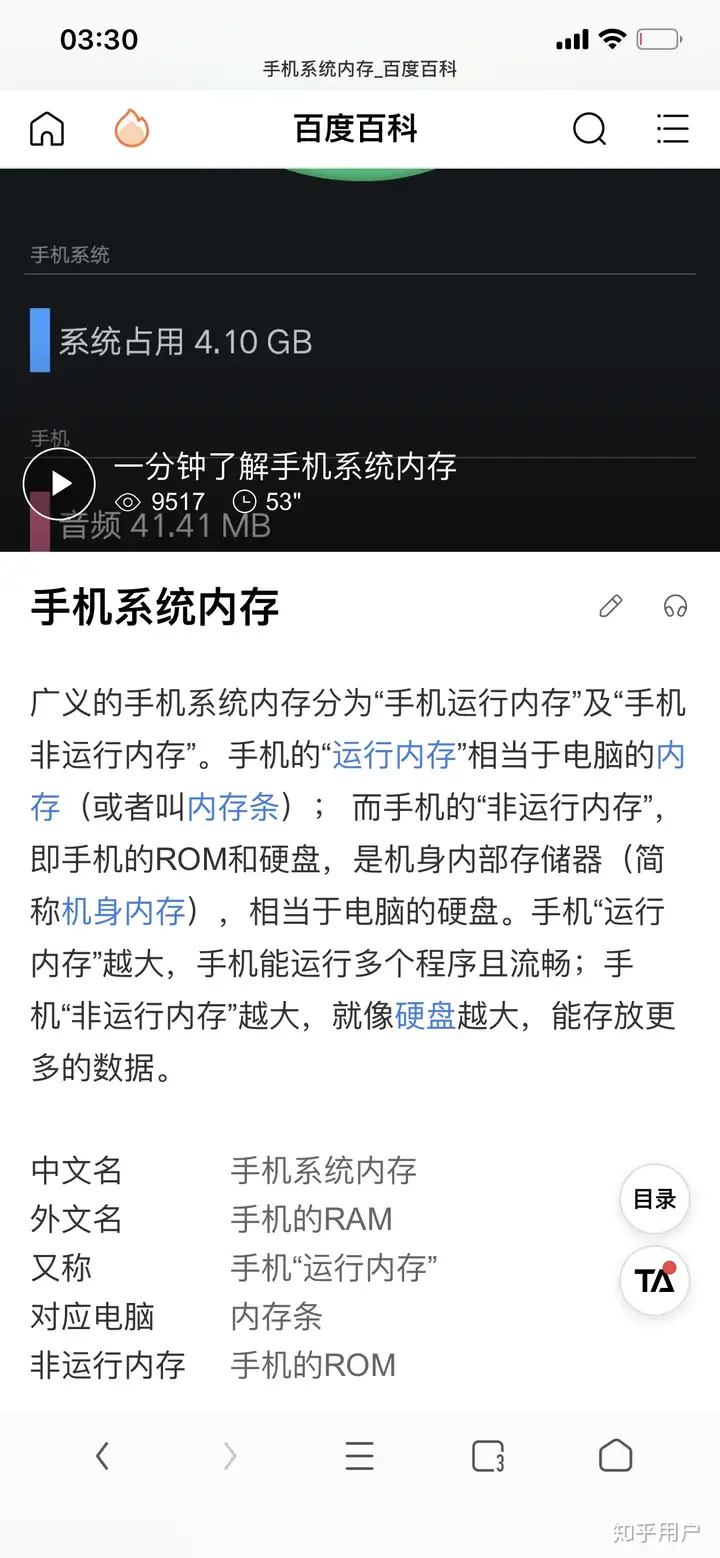The width and height of the screenshot is (720, 1558).
Task: Open the 目录 table of contents button
Action: coord(655,1199)
